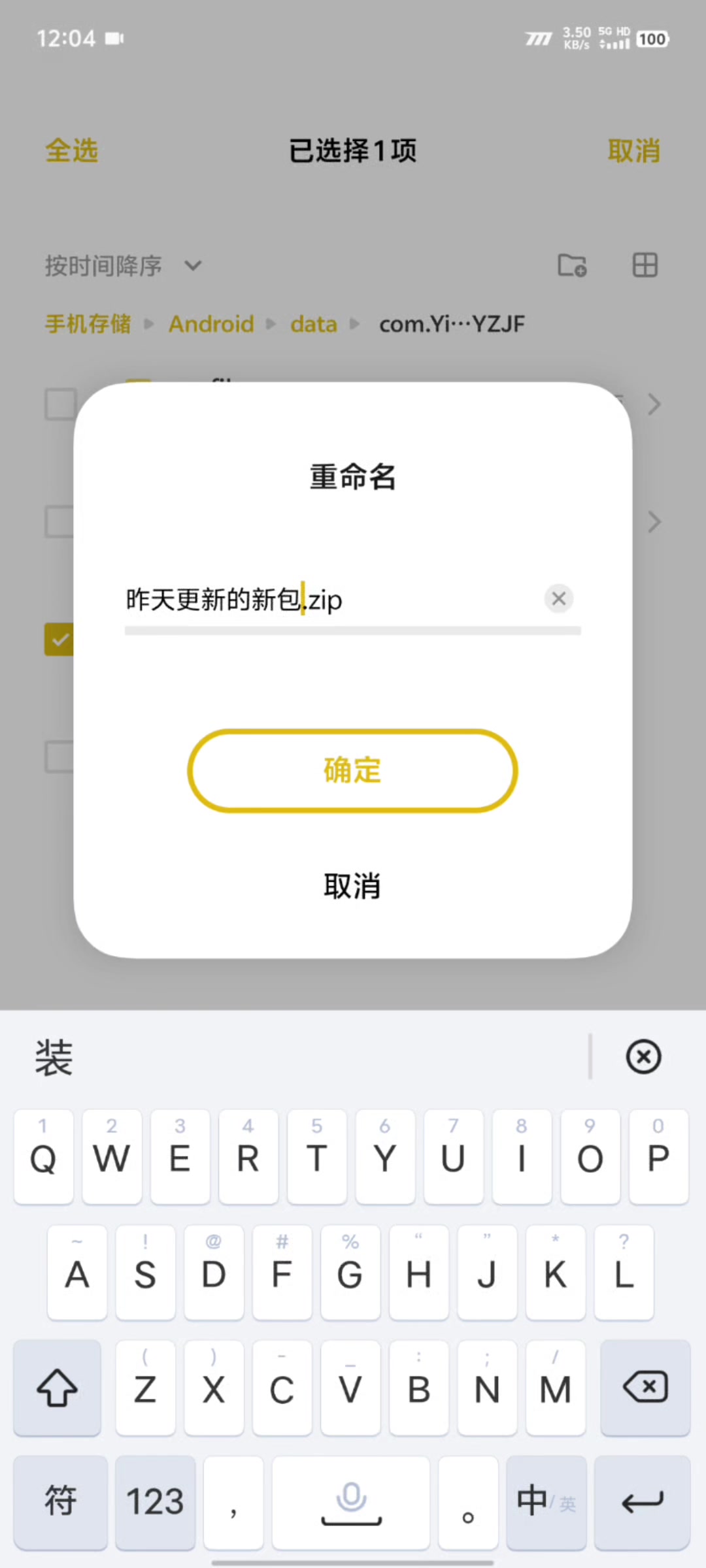Activate voice input on space bar
The image size is (706, 1568).
pyautogui.click(x=351, y=1501)
